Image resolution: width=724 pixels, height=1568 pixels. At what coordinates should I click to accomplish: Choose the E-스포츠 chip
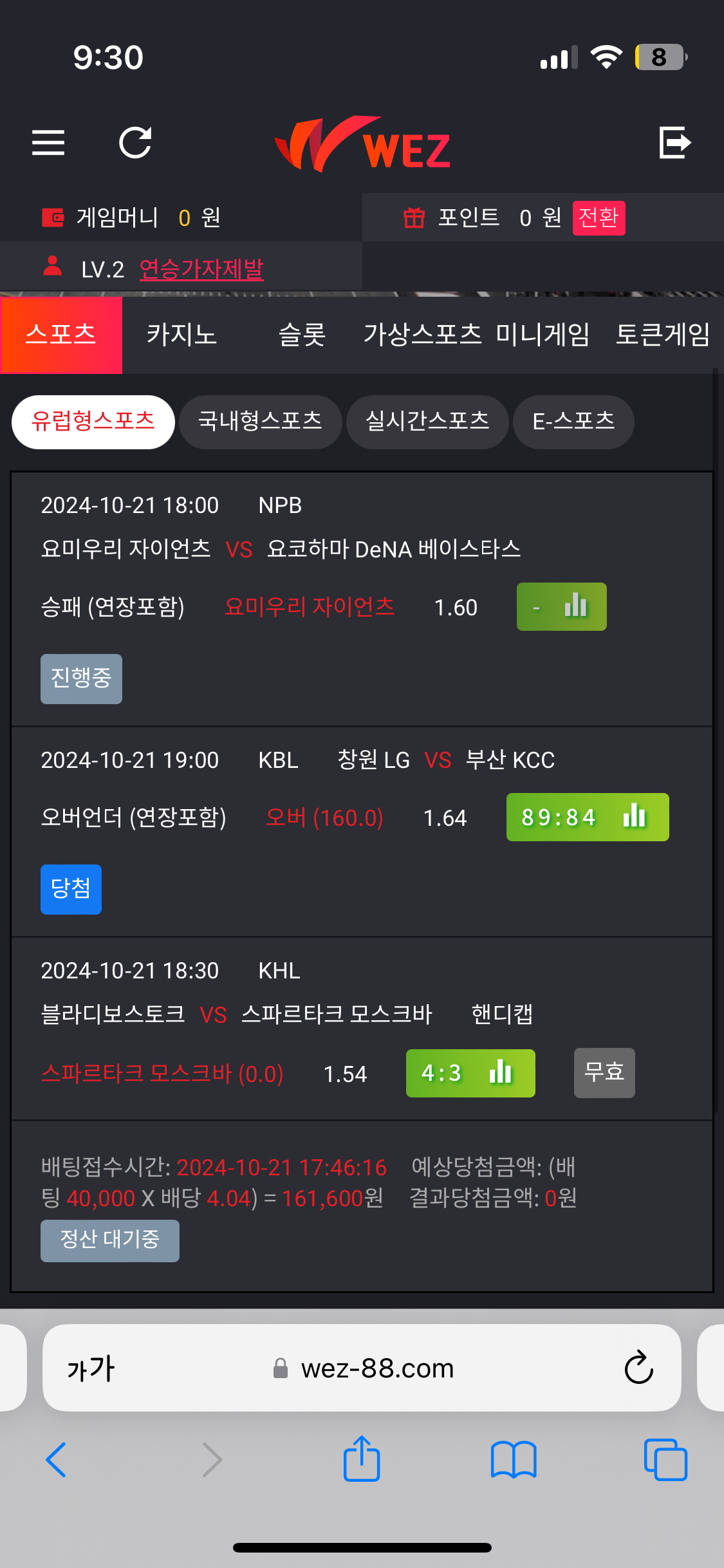[x=573, y=422]
